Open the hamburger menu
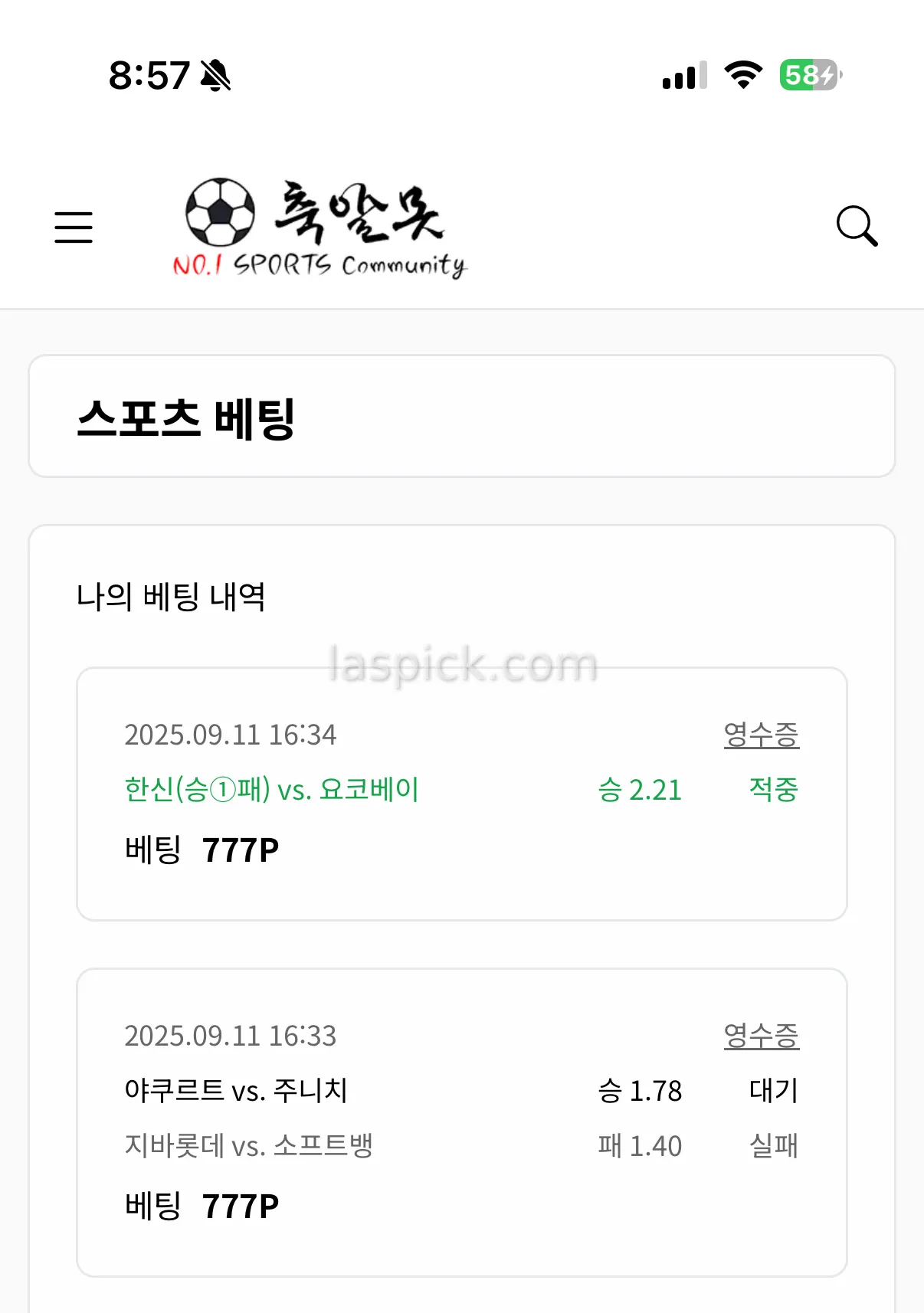 tap(74, 228)
